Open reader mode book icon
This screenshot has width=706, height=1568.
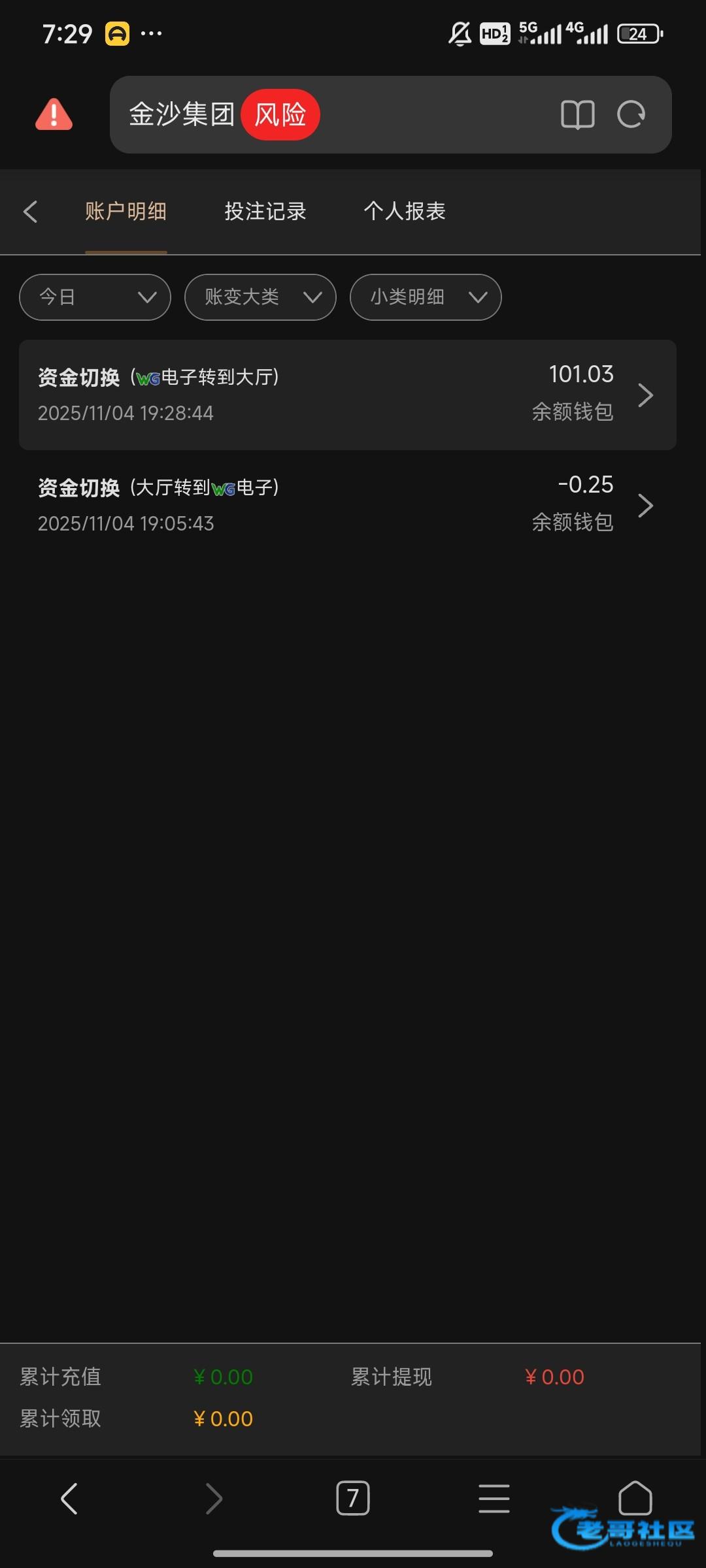tap(577, 115)
